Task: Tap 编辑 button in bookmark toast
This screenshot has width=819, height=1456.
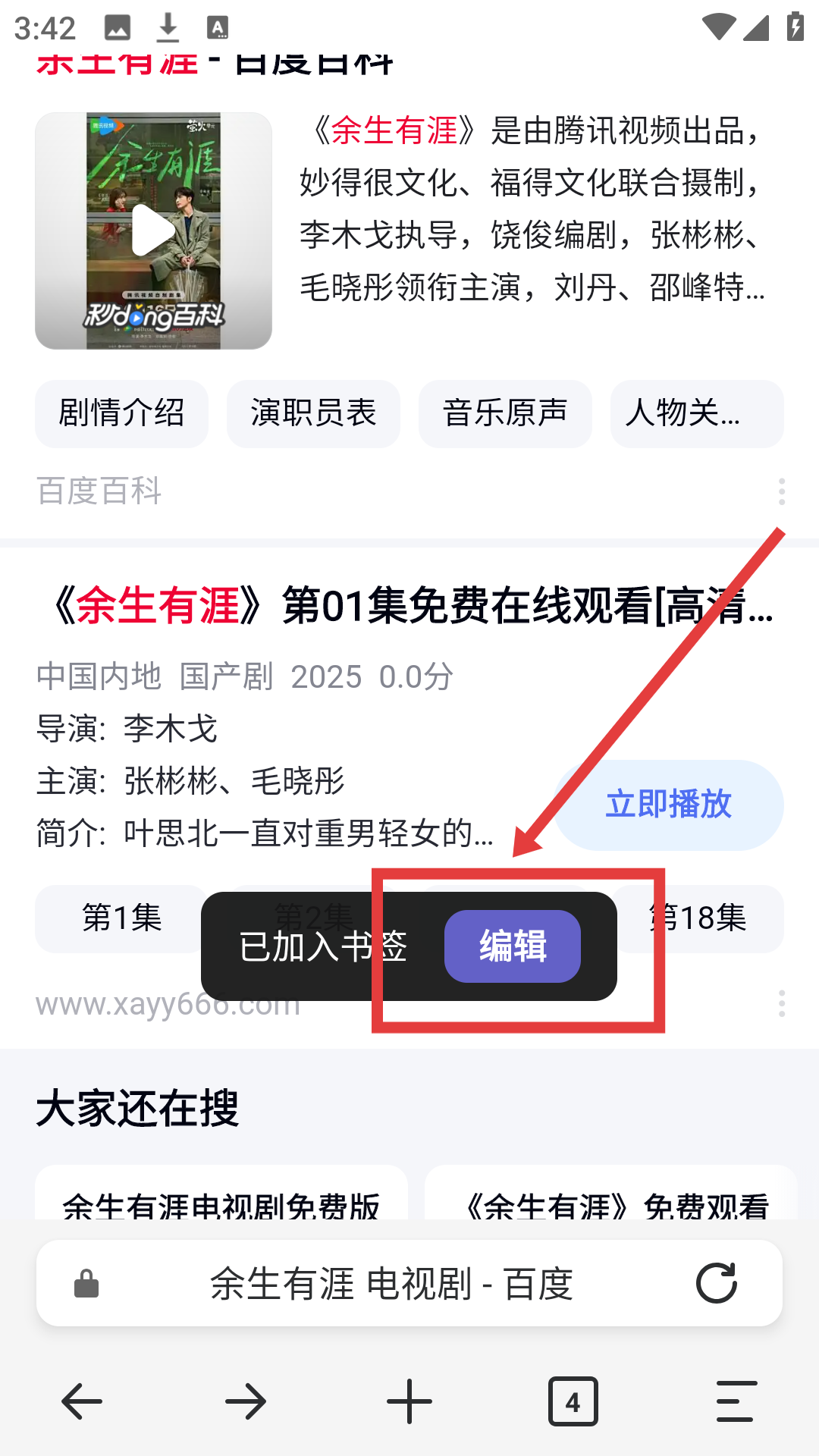Action: coord(513,946)
